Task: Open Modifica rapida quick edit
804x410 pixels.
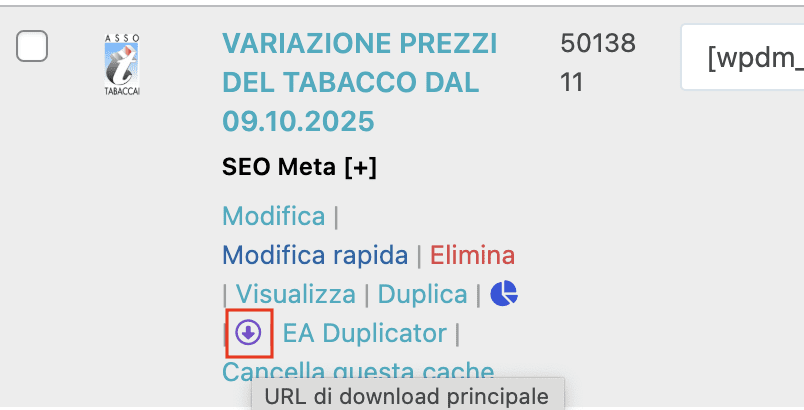Action: tap(314, 255)
